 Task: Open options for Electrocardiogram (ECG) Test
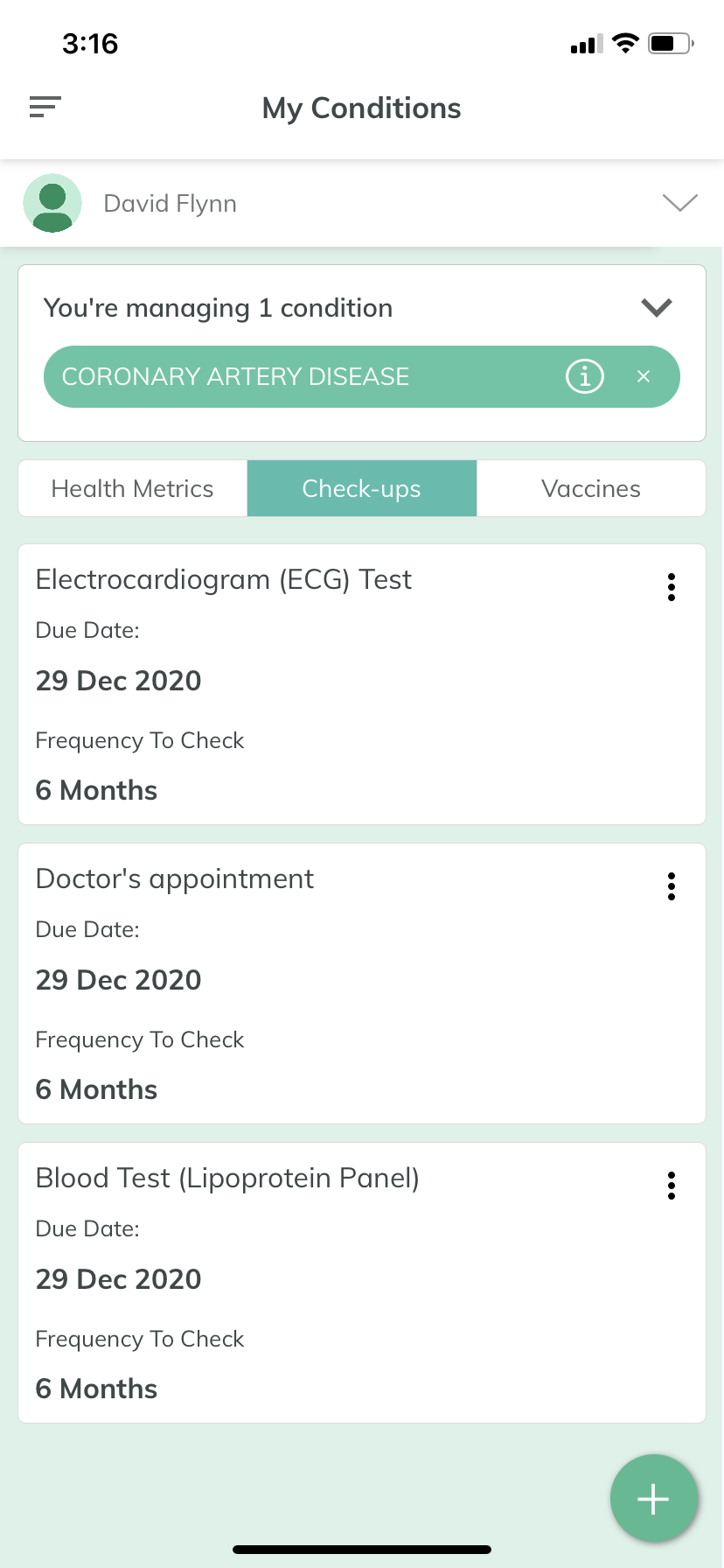(672, 587)
